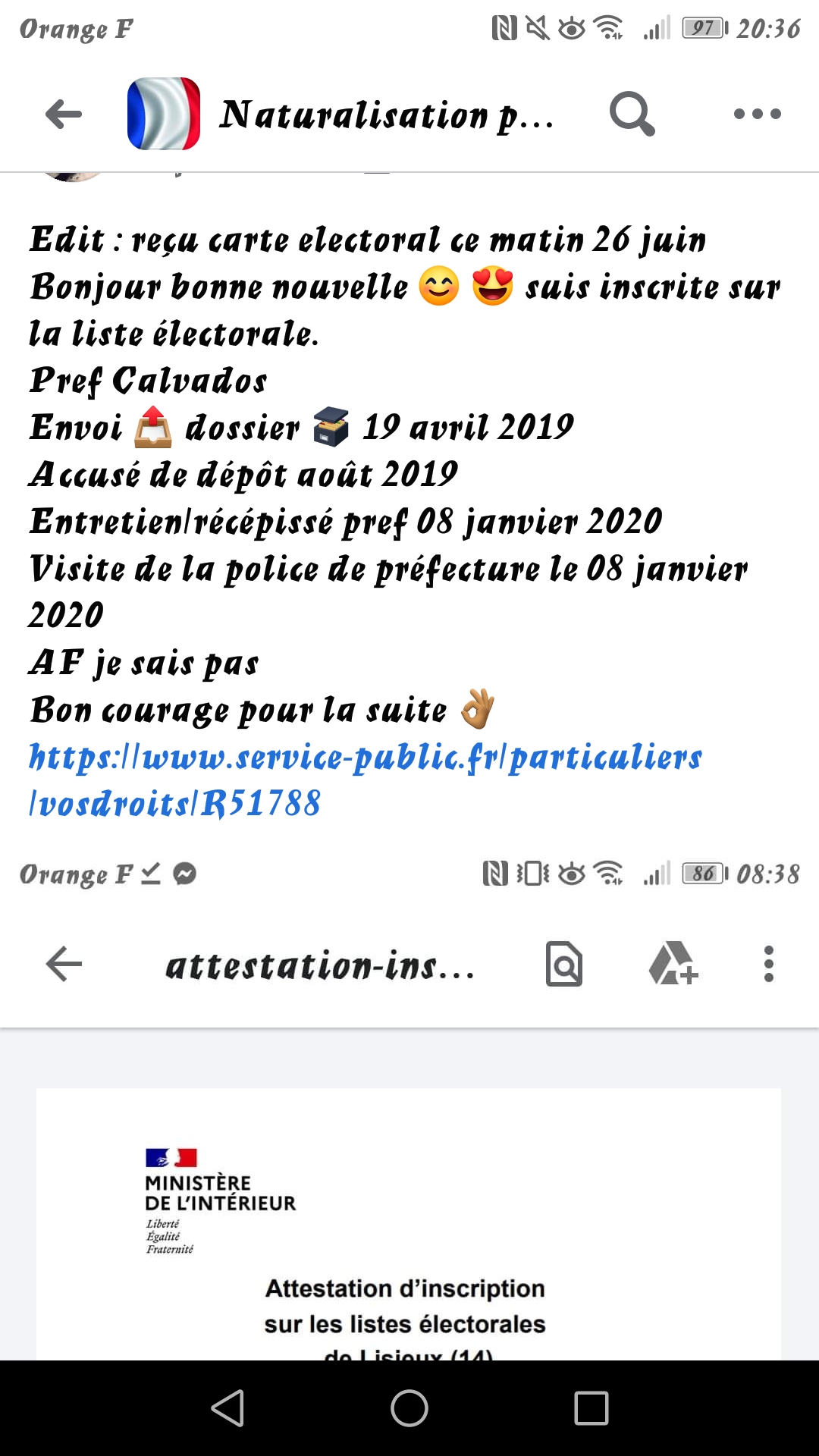Go back from the group post
The image size is (819, 1456).
[x=64, y=115]
